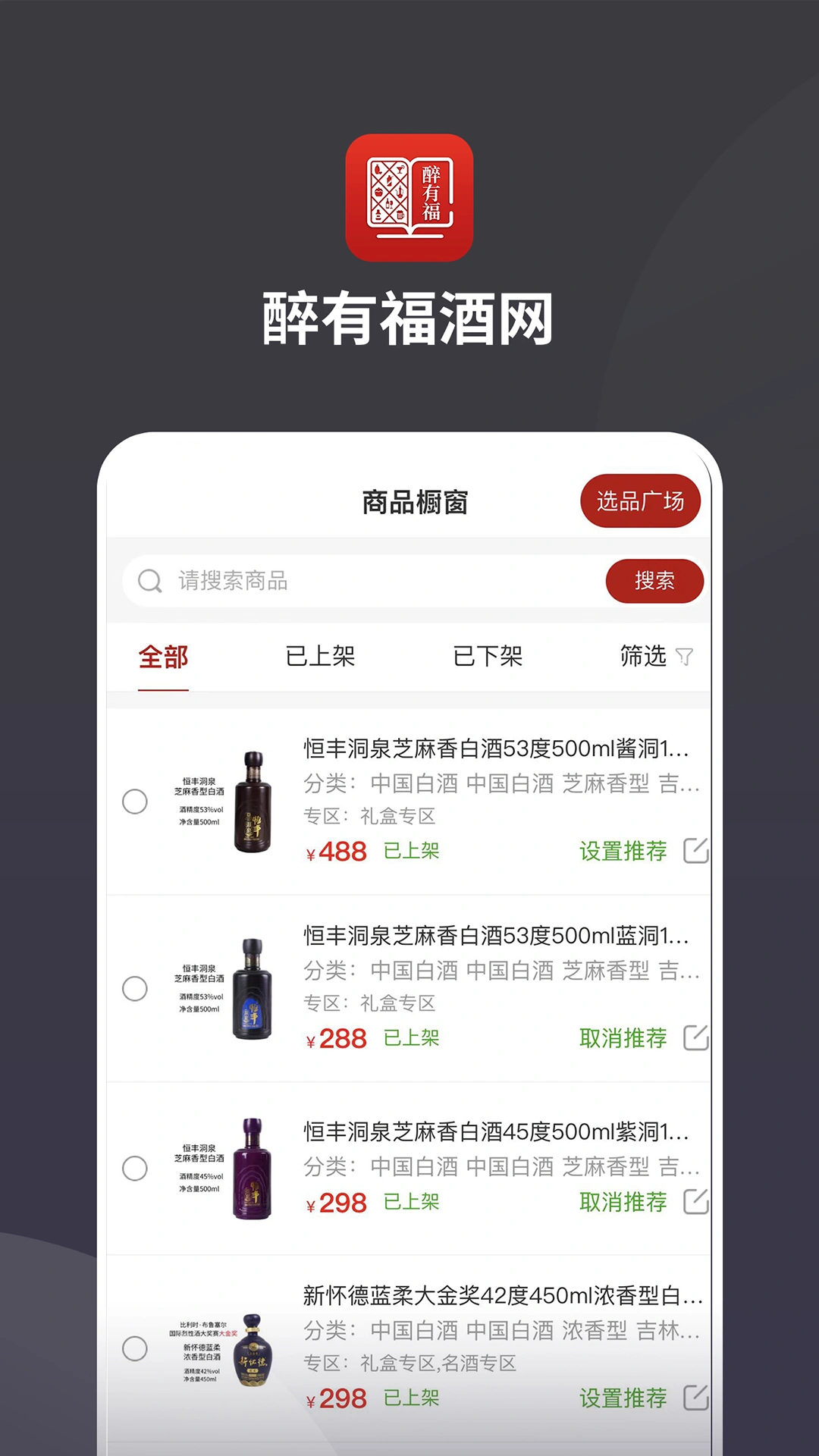
Task: Open 选品广场
Action: tap(640, 501)
